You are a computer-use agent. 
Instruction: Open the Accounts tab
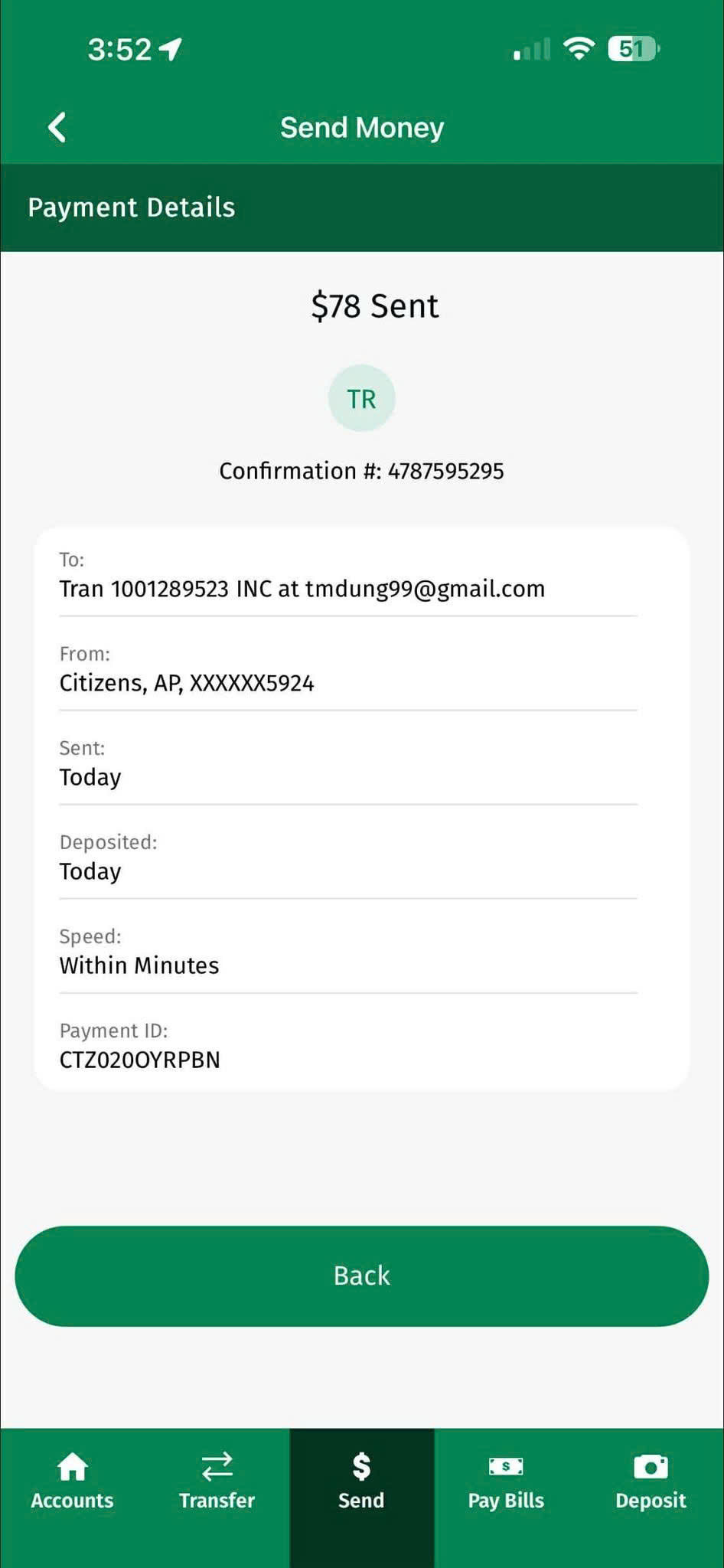click(73, 1481)
